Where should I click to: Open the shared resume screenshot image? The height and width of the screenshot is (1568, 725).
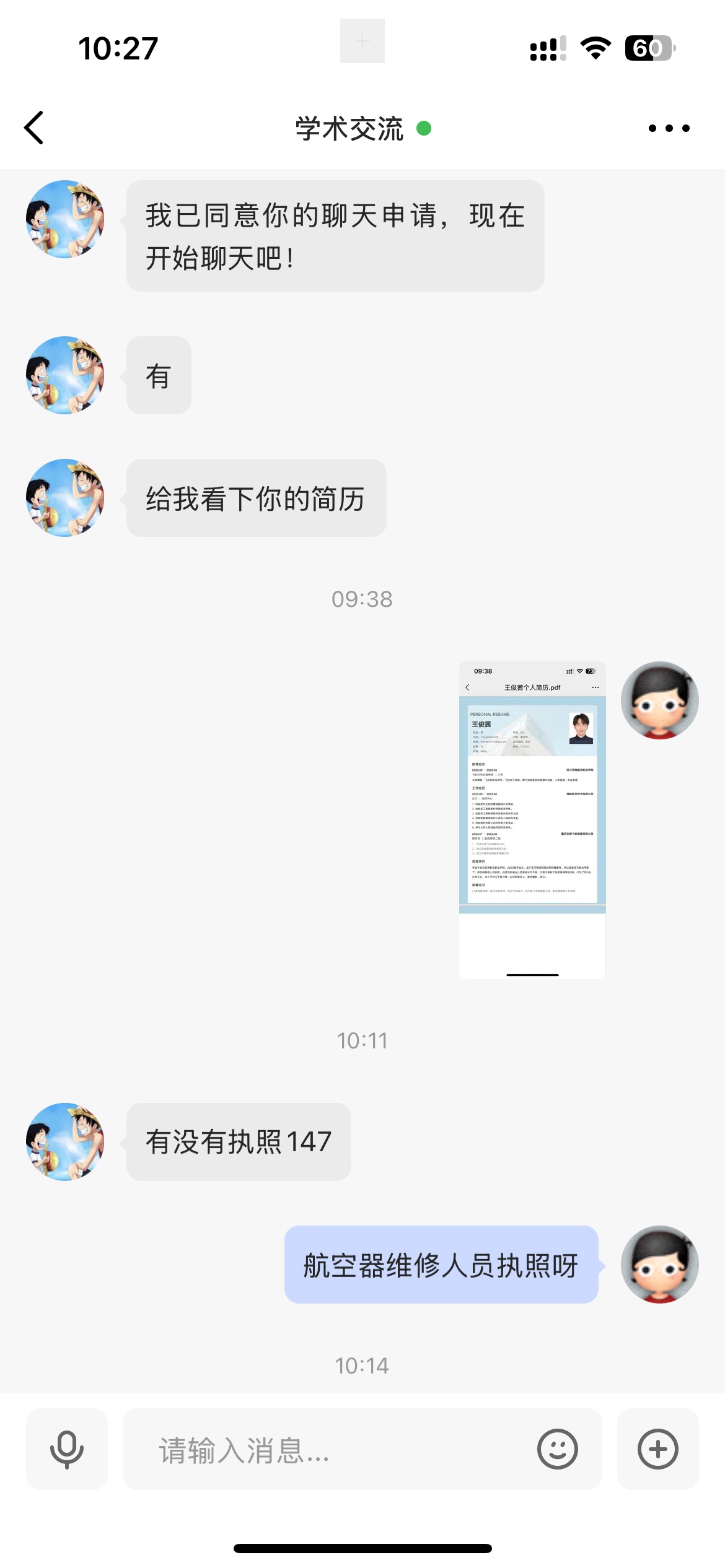(x=532, y=820)
